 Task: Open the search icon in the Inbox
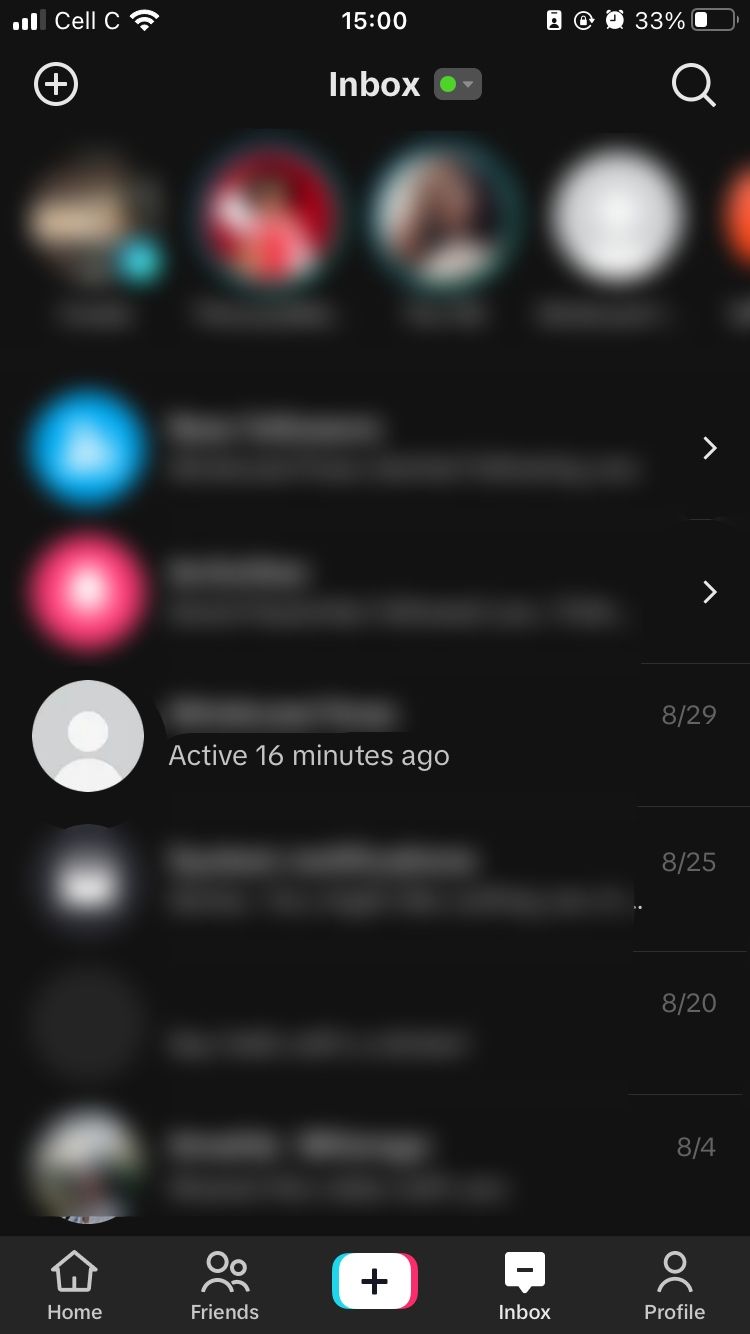[x=692, y=85]
